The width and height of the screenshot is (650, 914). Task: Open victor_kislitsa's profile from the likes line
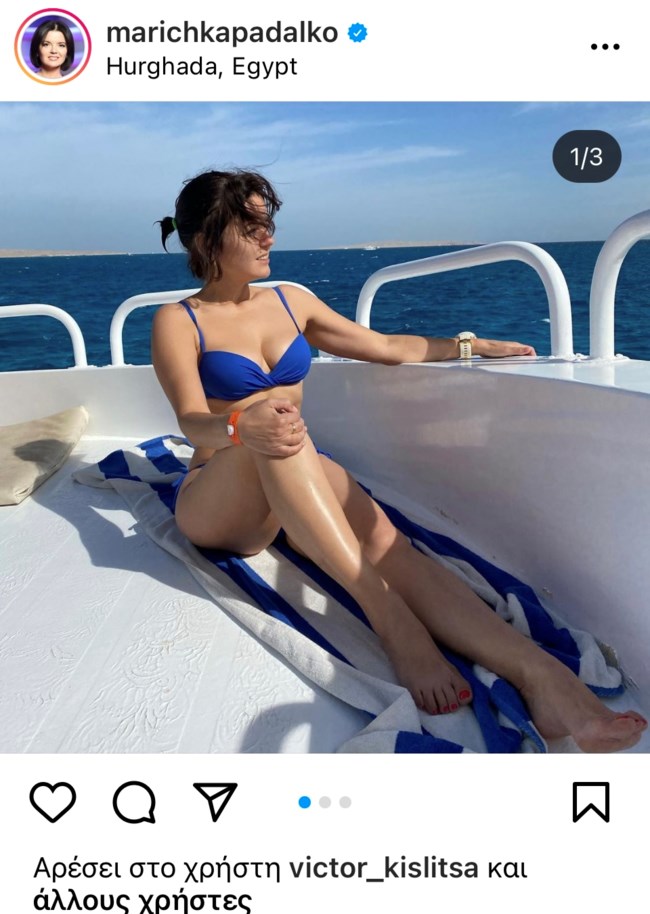tap(384, 868)
